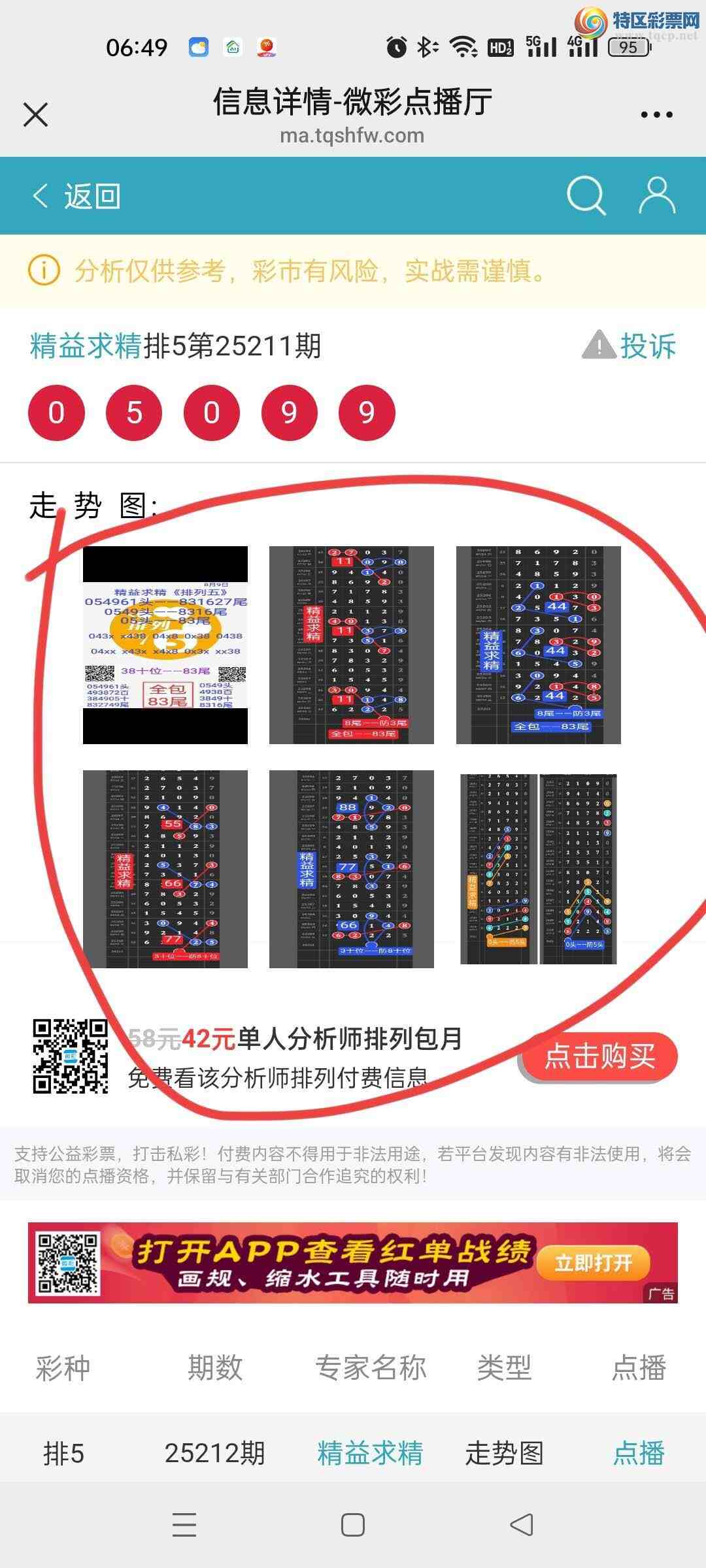Open the user profile icon
The image size is (706, 1568).
[x=656, y=195]
